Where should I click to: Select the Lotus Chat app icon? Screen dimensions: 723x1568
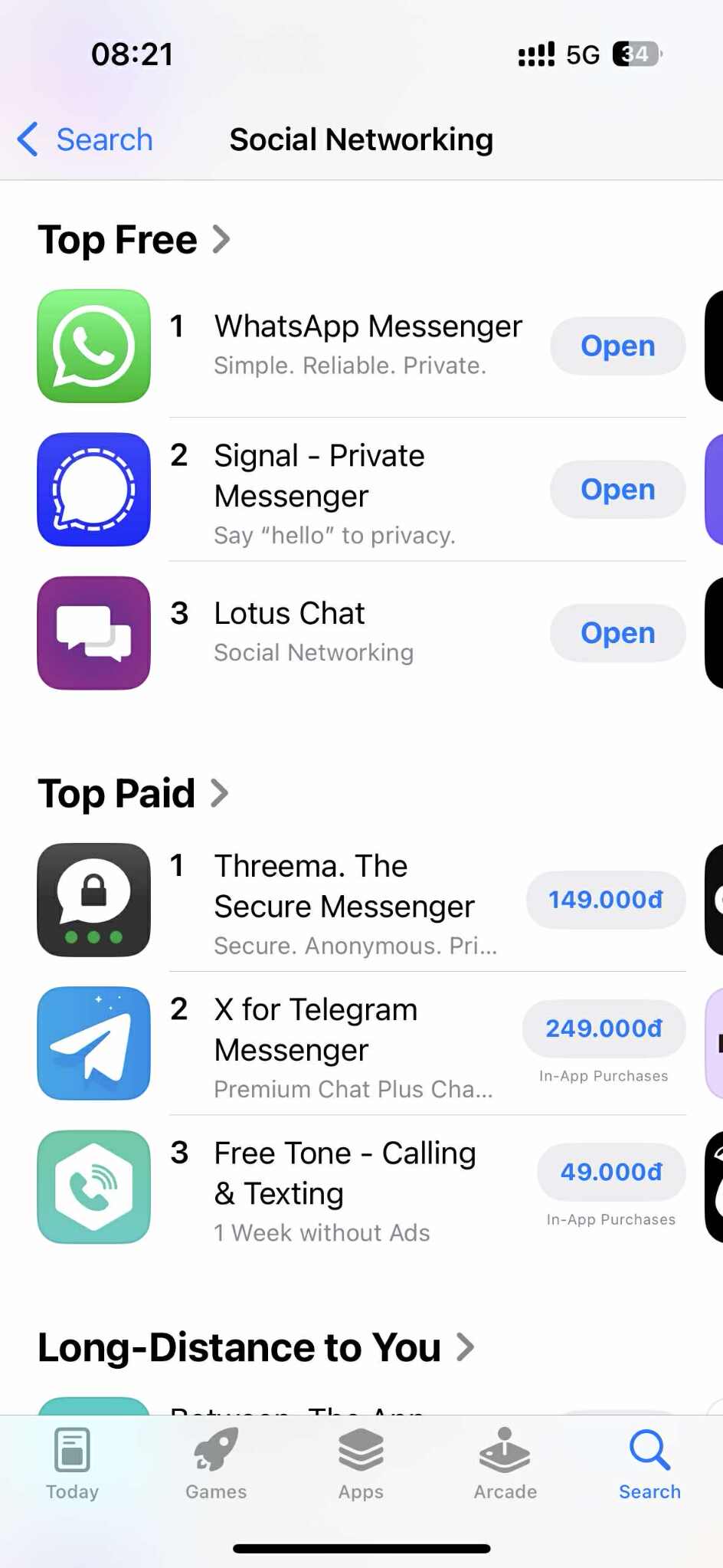point(93,633)
